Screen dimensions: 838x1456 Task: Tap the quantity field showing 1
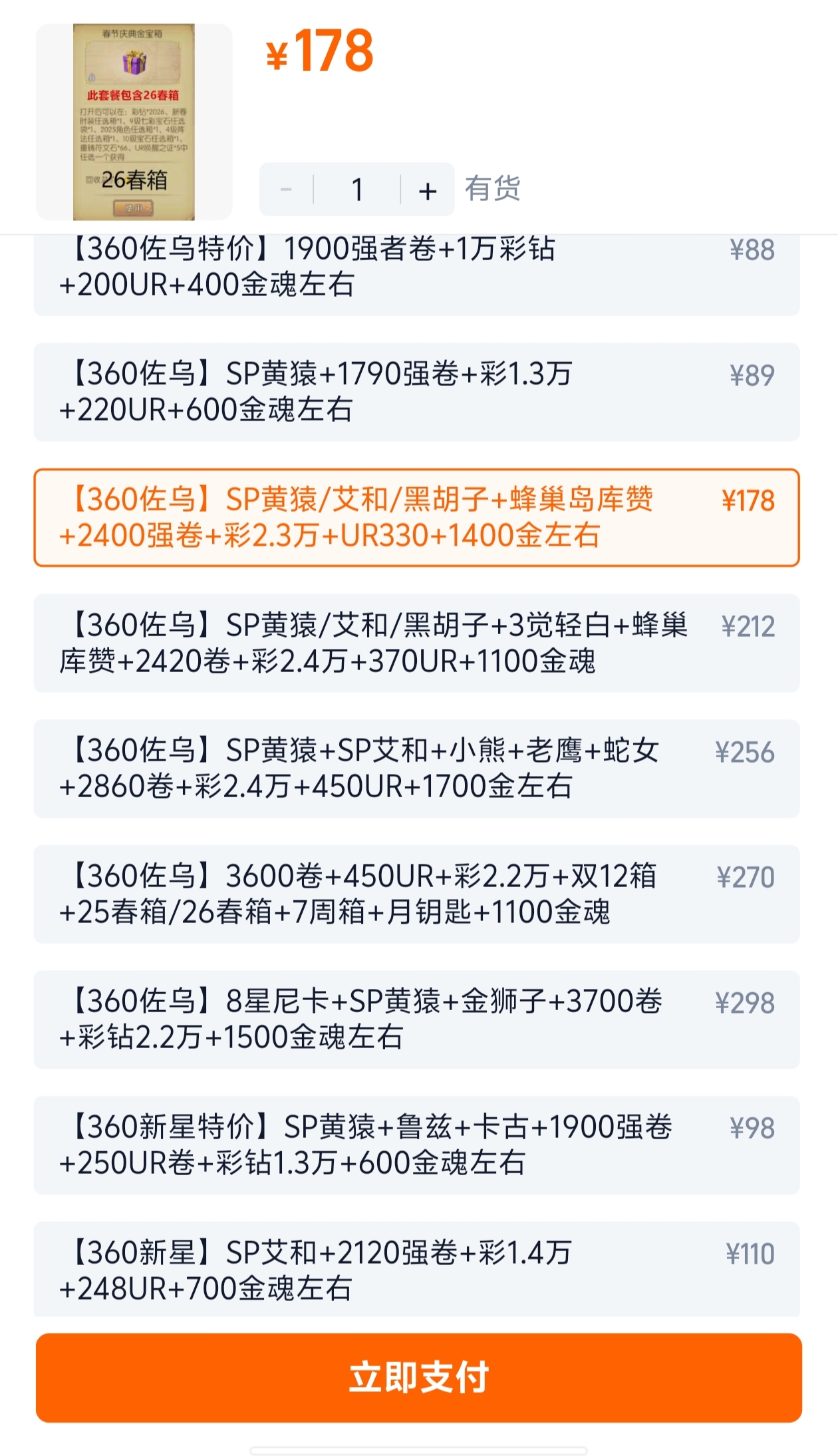click(x=357, y=190)
